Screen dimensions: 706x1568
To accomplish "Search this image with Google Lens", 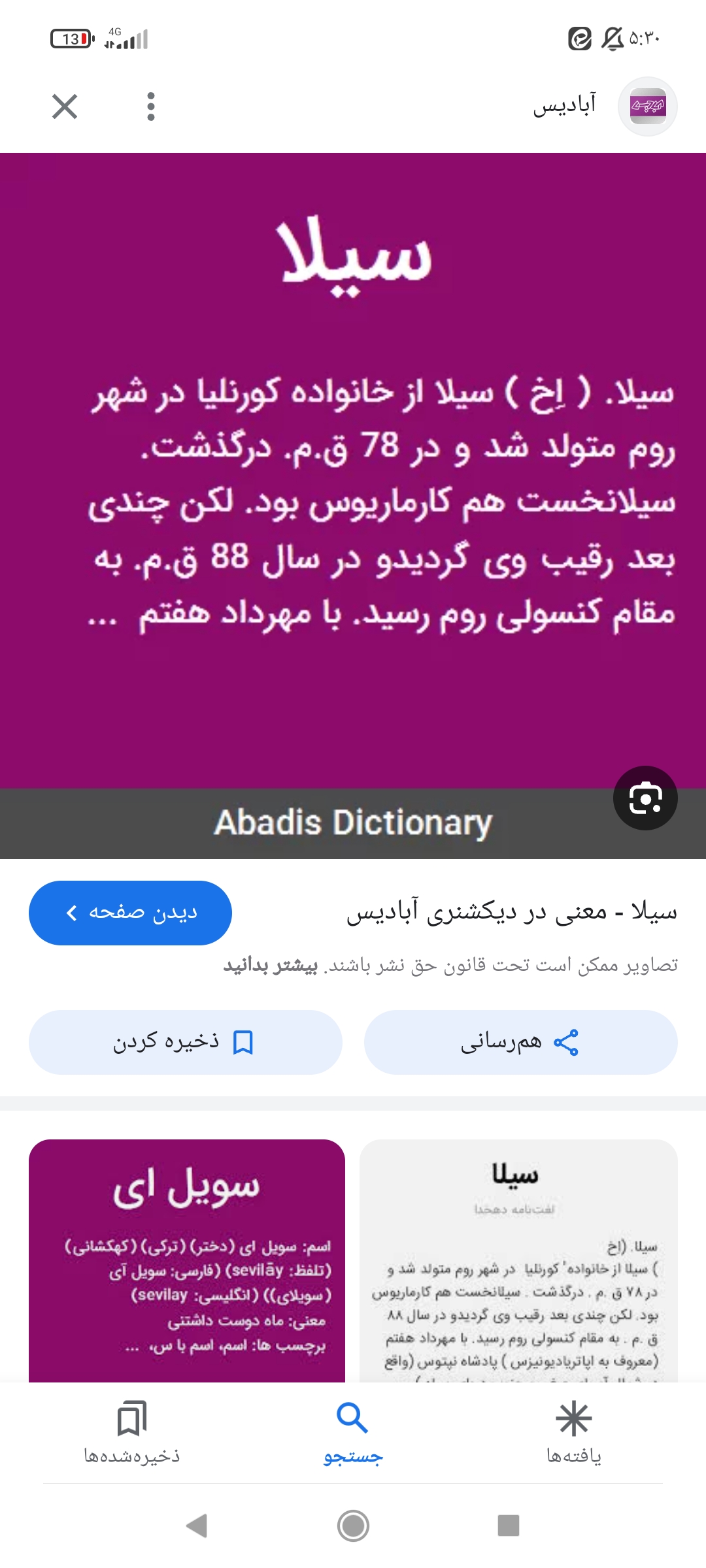I will 645,798.
